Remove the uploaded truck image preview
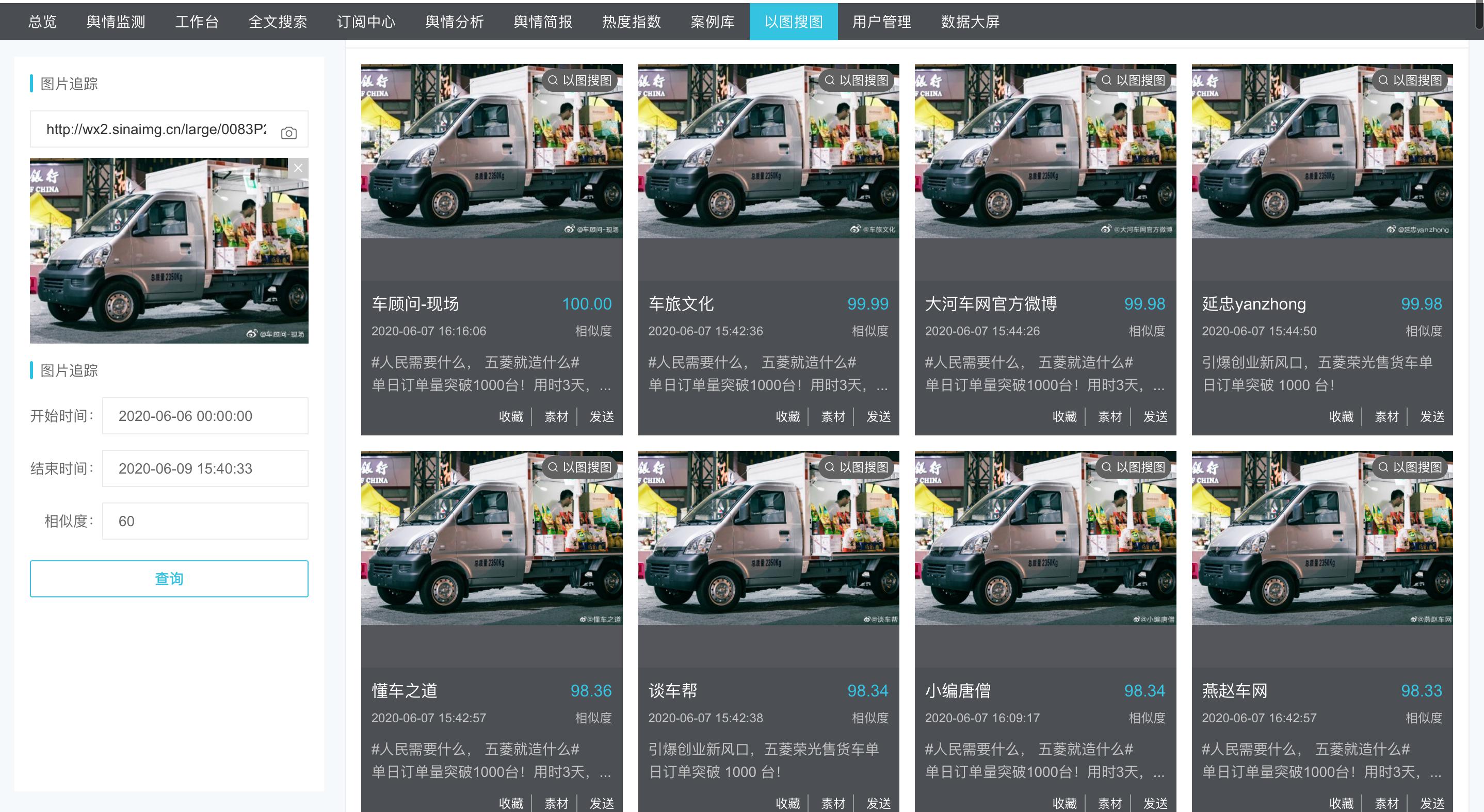This screenshot has height=812, width=1484. point(298,168)
